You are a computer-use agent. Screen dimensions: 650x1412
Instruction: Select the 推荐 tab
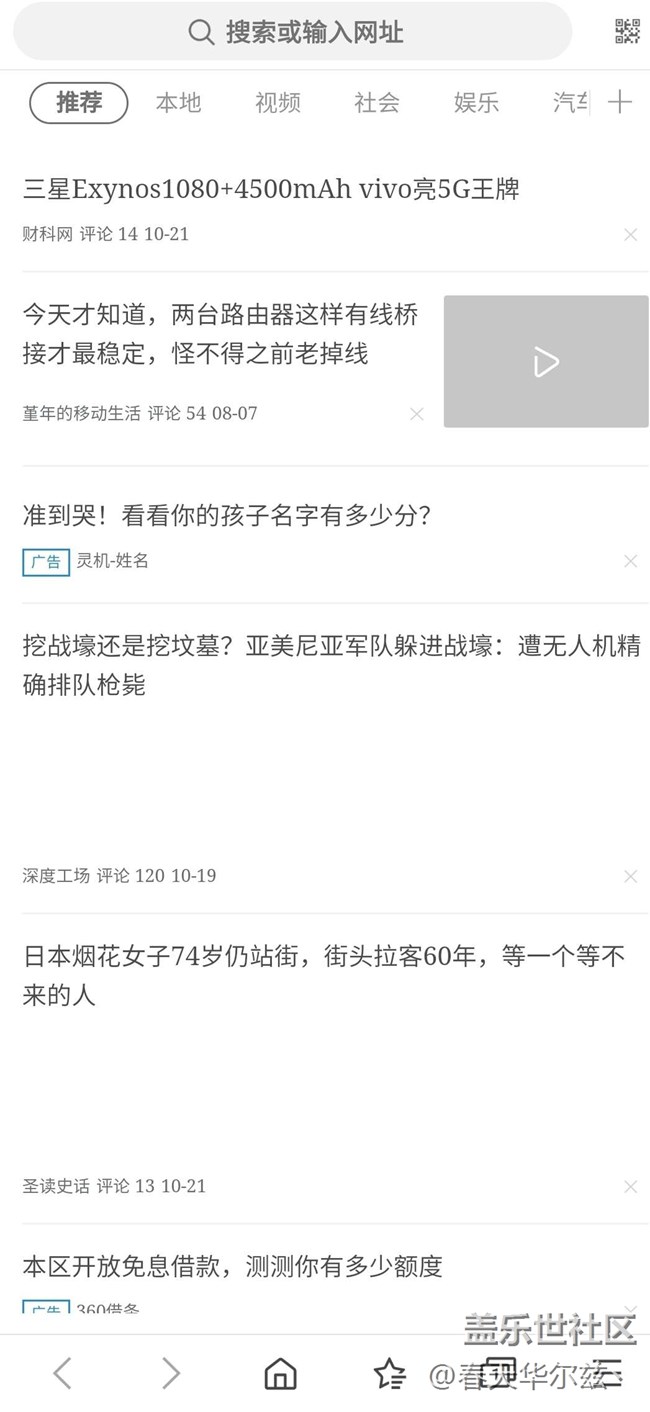[79, 102]
